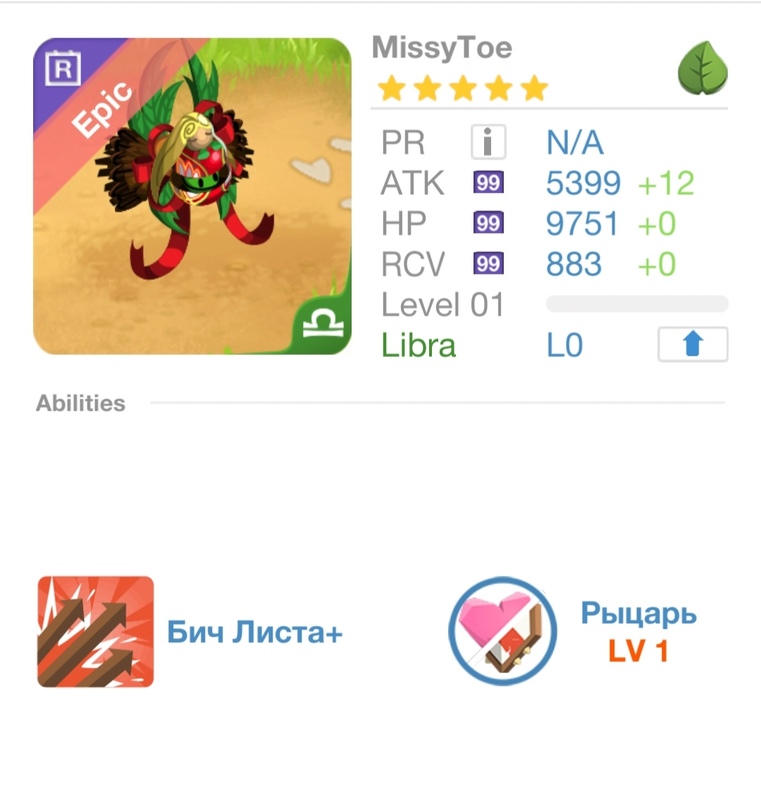This screenshot has width=761, height=800.
Task: Tap the Libra level-up arrow button
Action: click(692, 344)
